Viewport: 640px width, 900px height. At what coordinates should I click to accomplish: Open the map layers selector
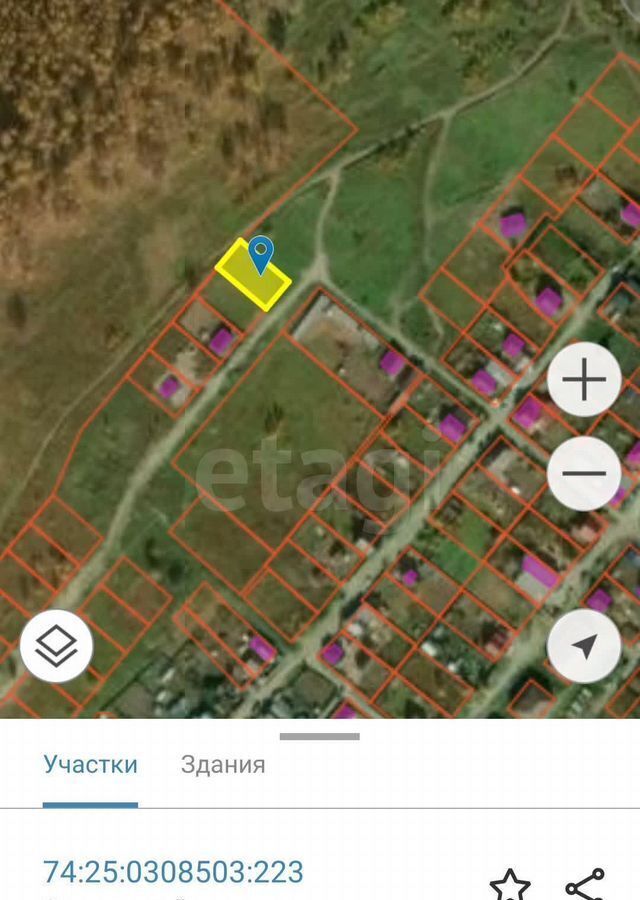tap(56, 646)
